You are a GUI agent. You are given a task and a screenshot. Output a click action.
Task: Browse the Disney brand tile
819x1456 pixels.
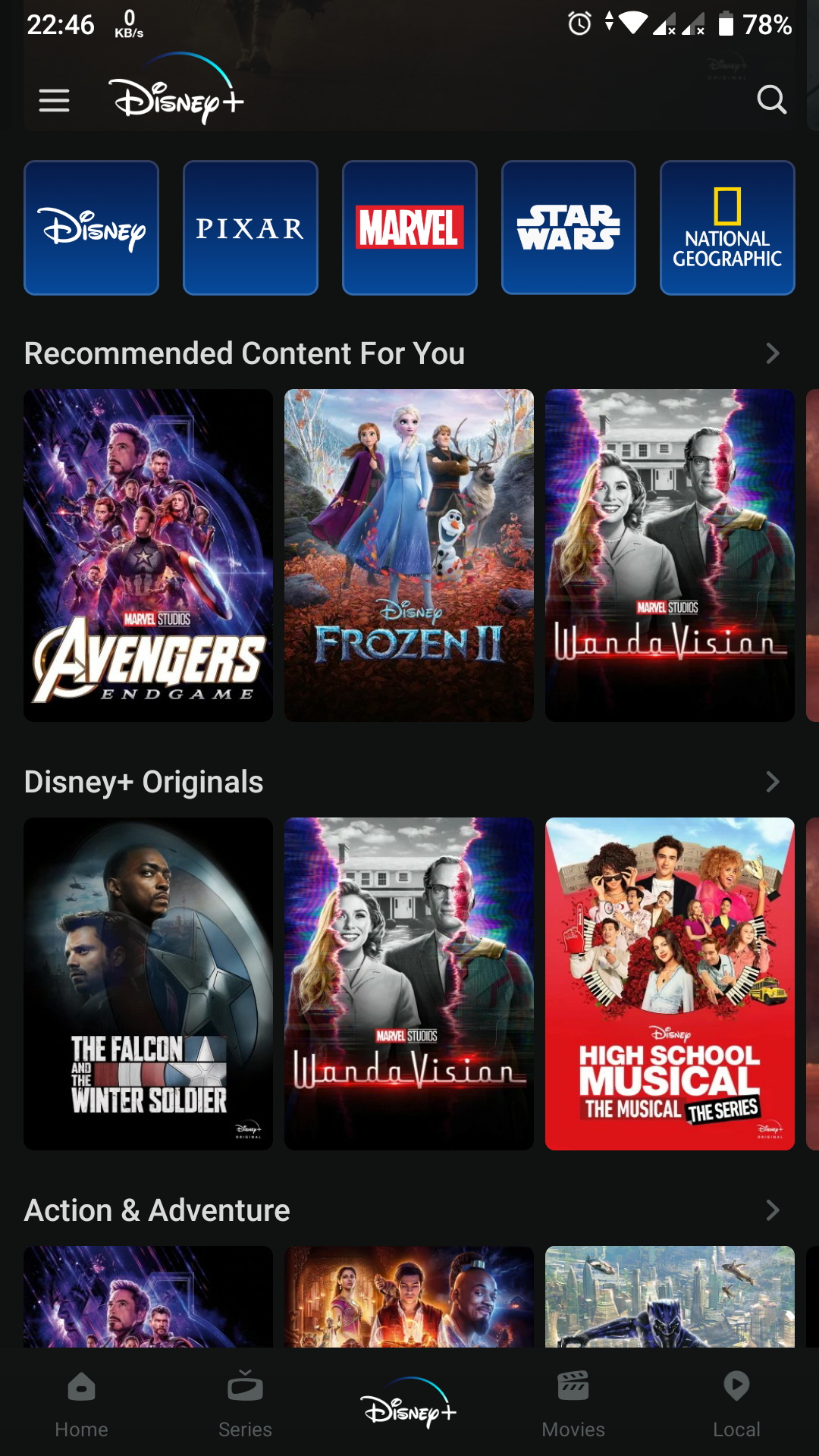[92, 227]
